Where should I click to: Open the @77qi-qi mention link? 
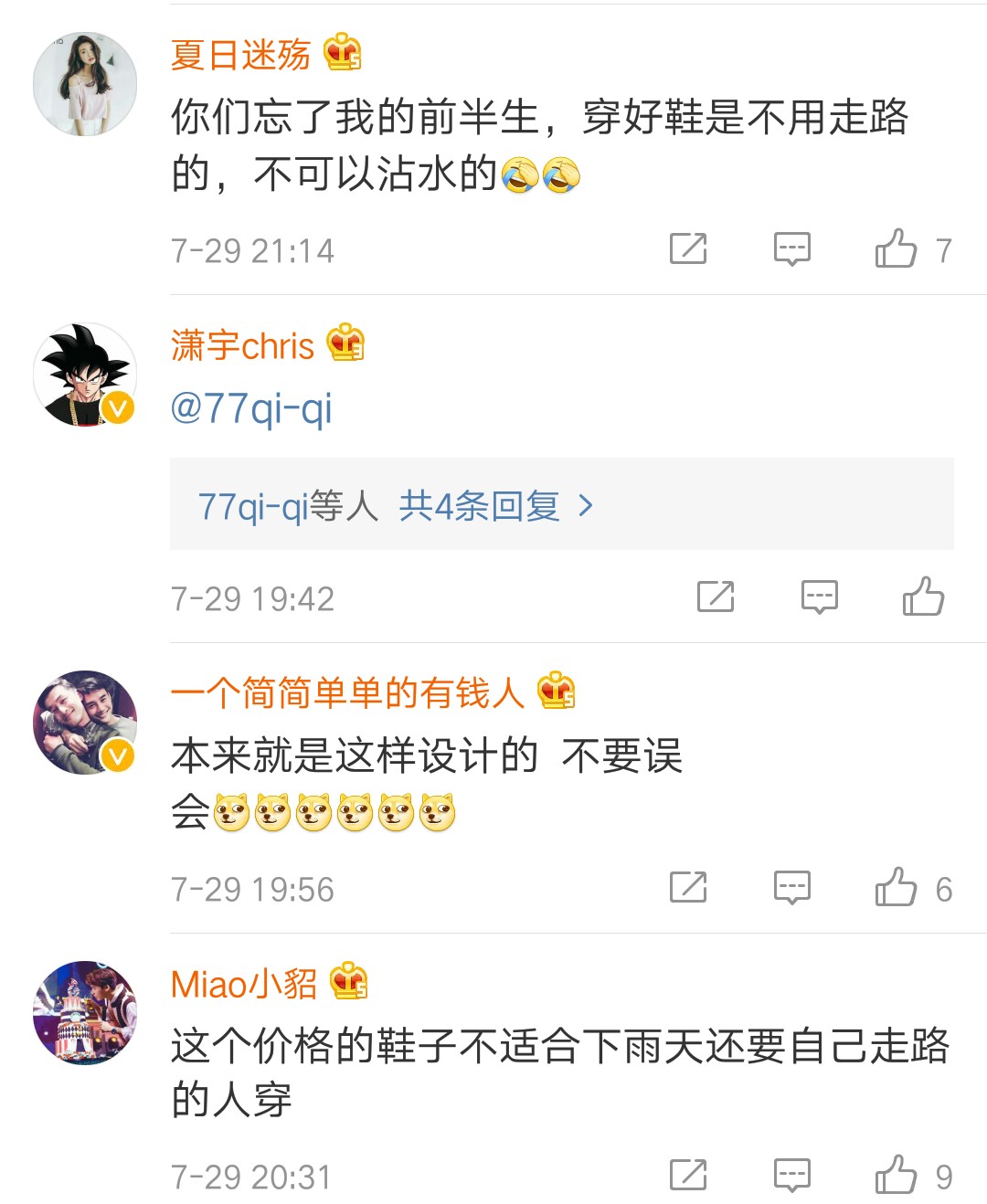point(251,408)
